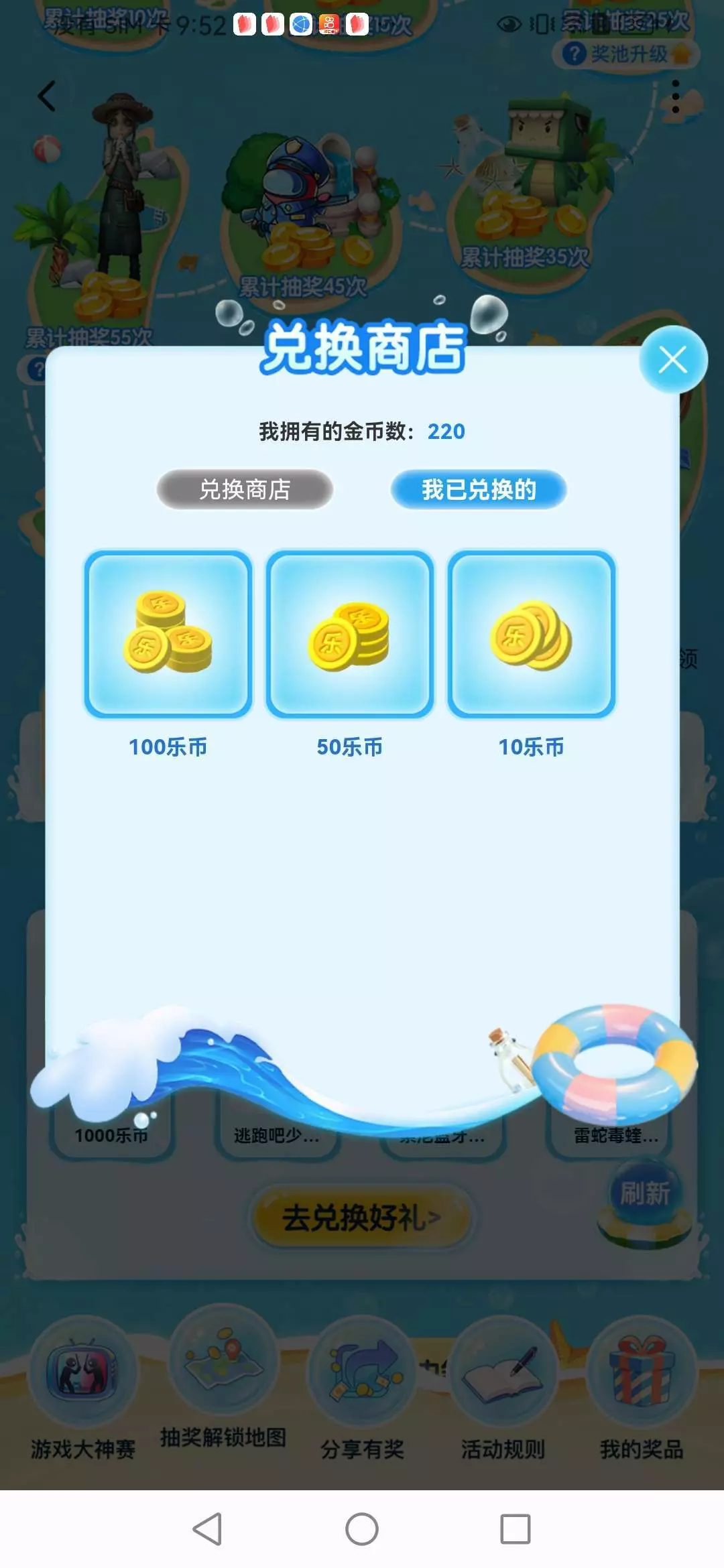Select the 10乐币 reward card
The height and width of the screenshot is (1568, 724).
(532, 634)
